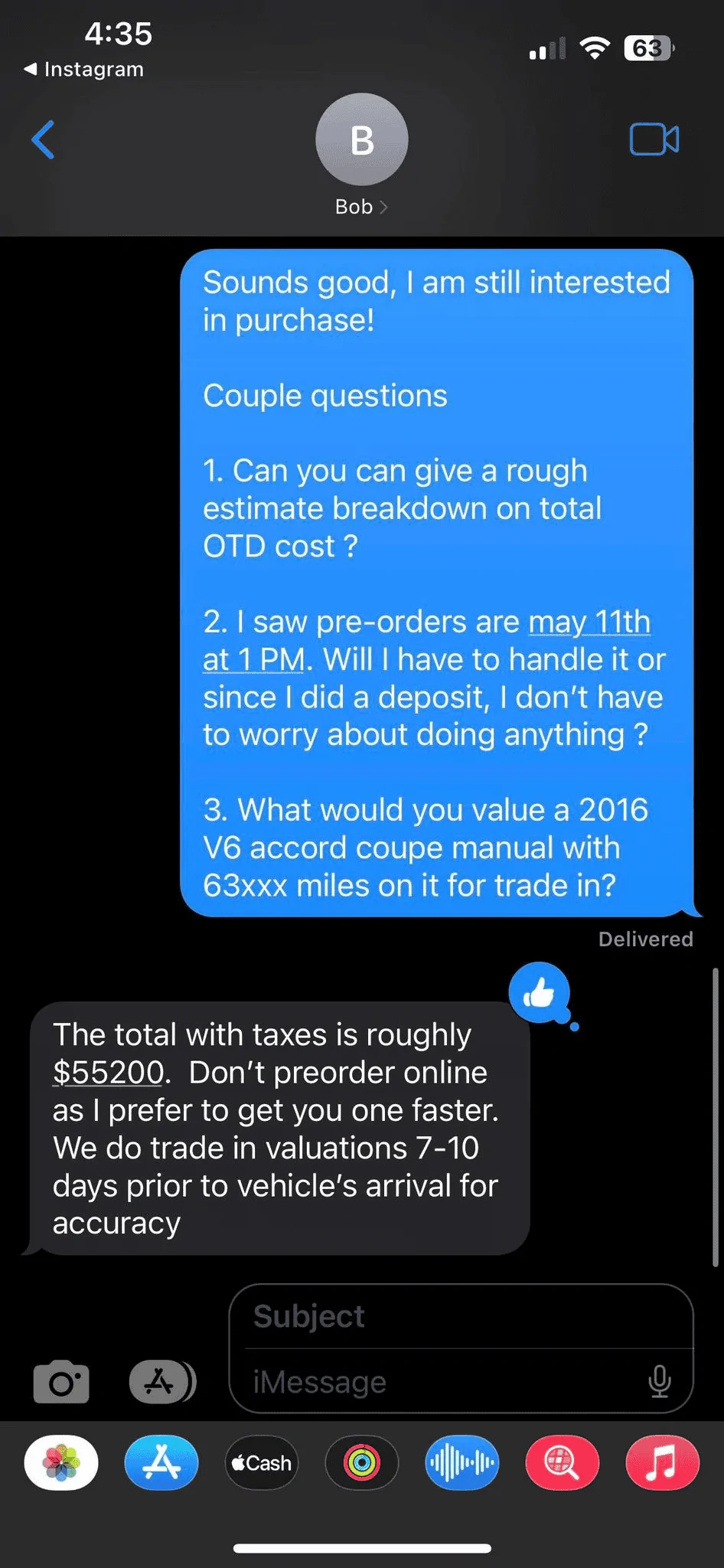Return to the Instagram app
Image resolution: width=724 pixels, height=1568 pixels.
click(x=84, y=69)
